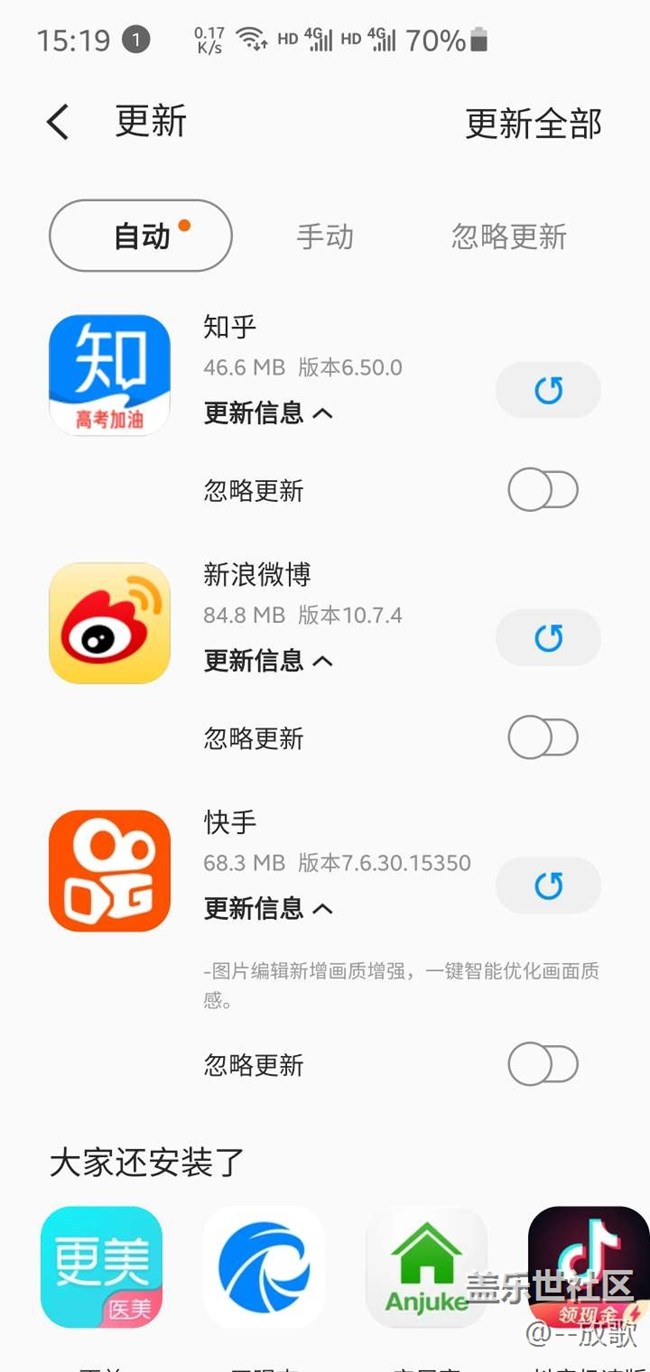Image resolution: width=650 pixels, height=1372 pixels.
Task: Open the 更美 app suggestion
Action: tap(101, 1267)
